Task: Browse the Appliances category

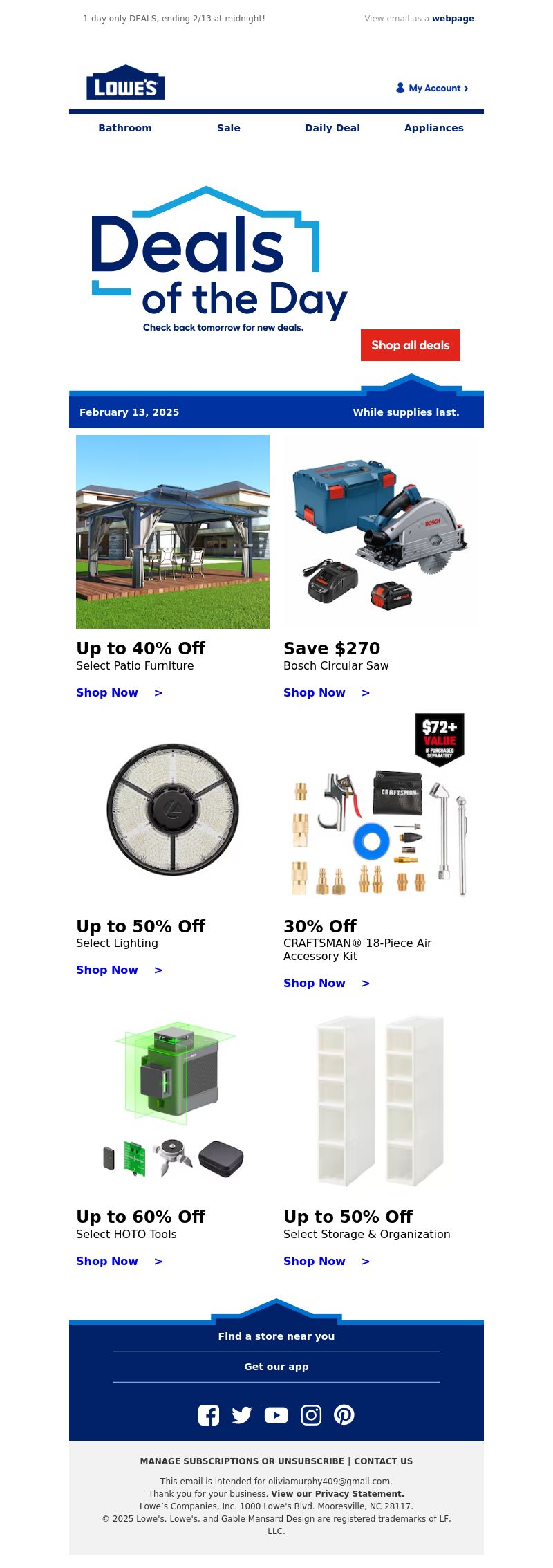Action: point(434,128)
